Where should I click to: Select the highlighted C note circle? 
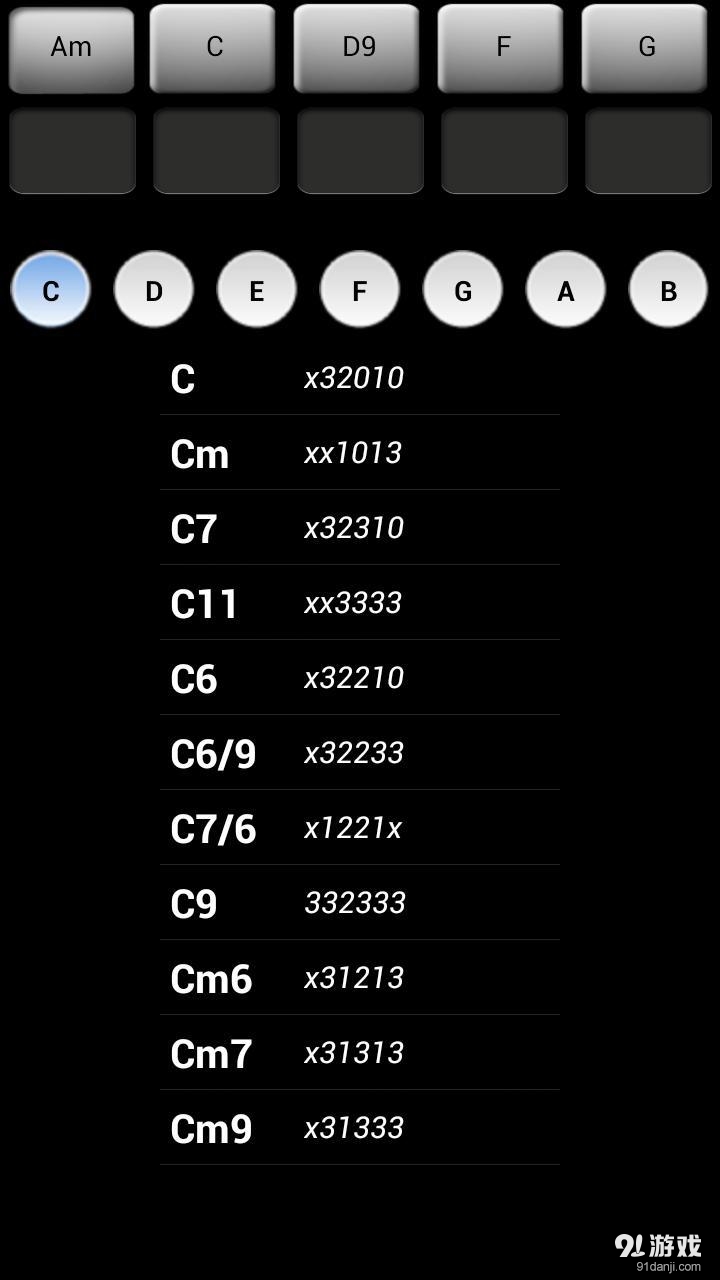click(x=50, y=289)
